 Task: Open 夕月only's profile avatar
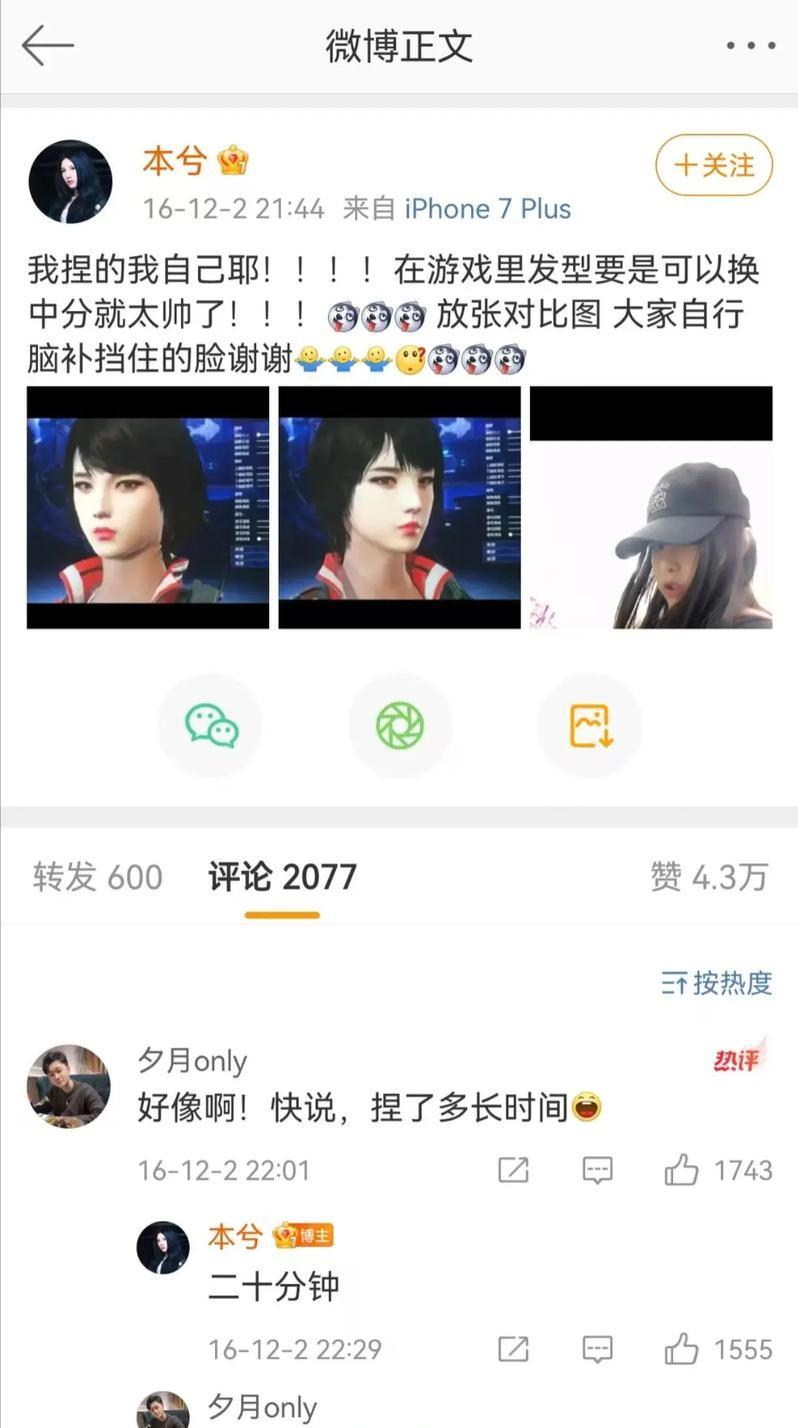click(x=68, y=1086)
